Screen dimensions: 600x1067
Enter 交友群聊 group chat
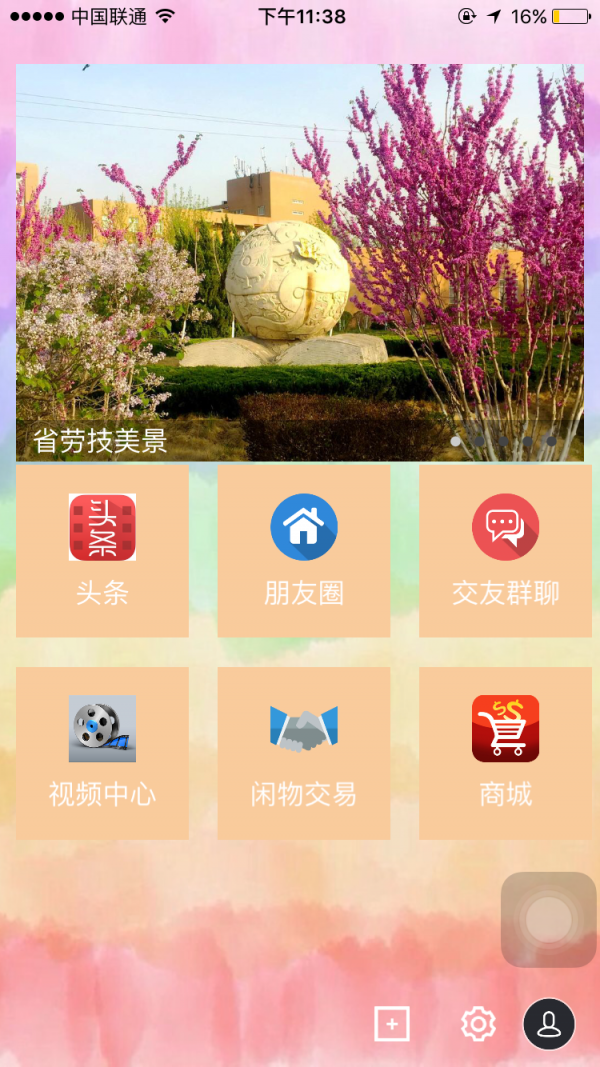click(505, 550)
